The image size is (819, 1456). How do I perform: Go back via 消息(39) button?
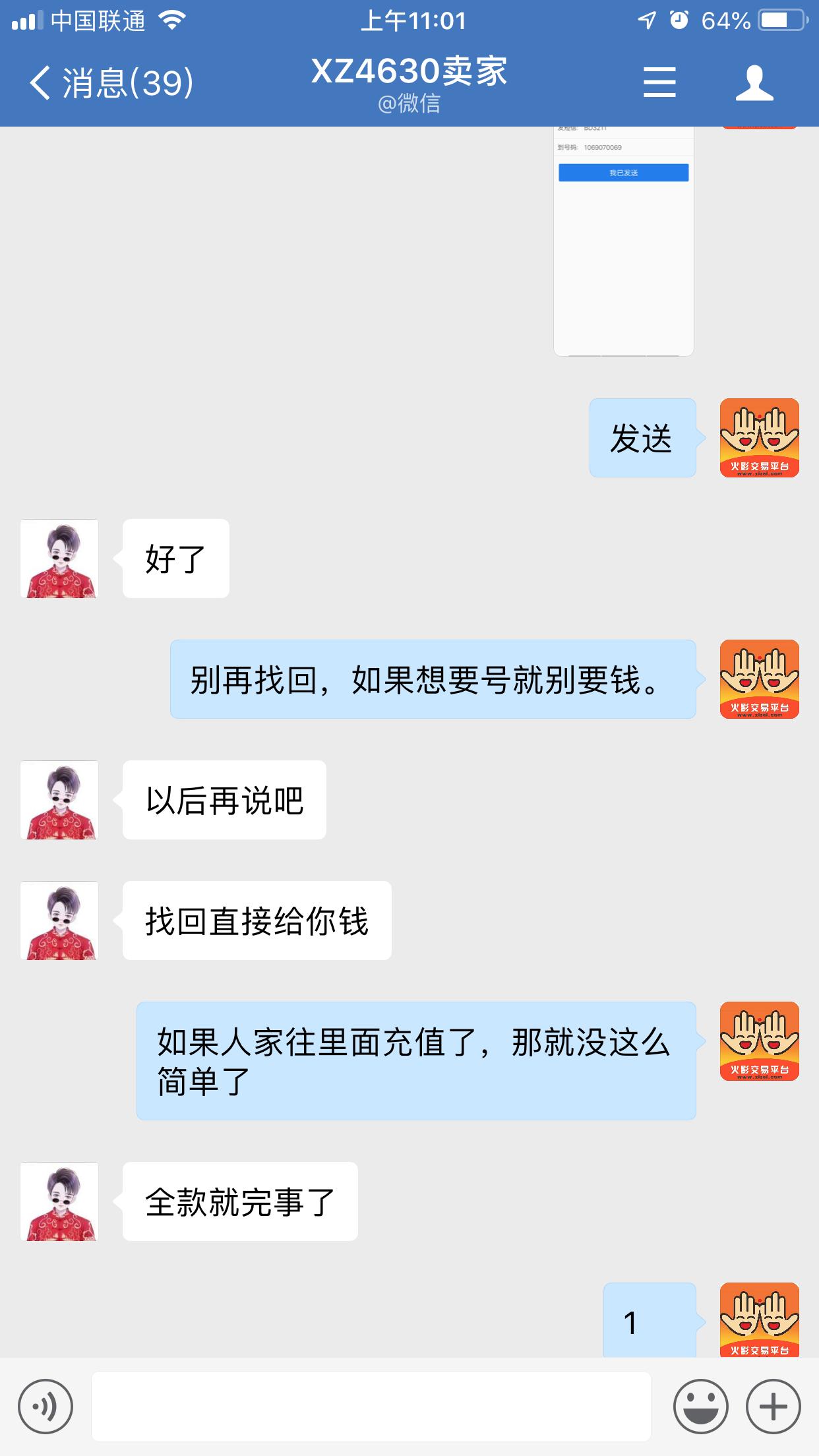point(112,82)
